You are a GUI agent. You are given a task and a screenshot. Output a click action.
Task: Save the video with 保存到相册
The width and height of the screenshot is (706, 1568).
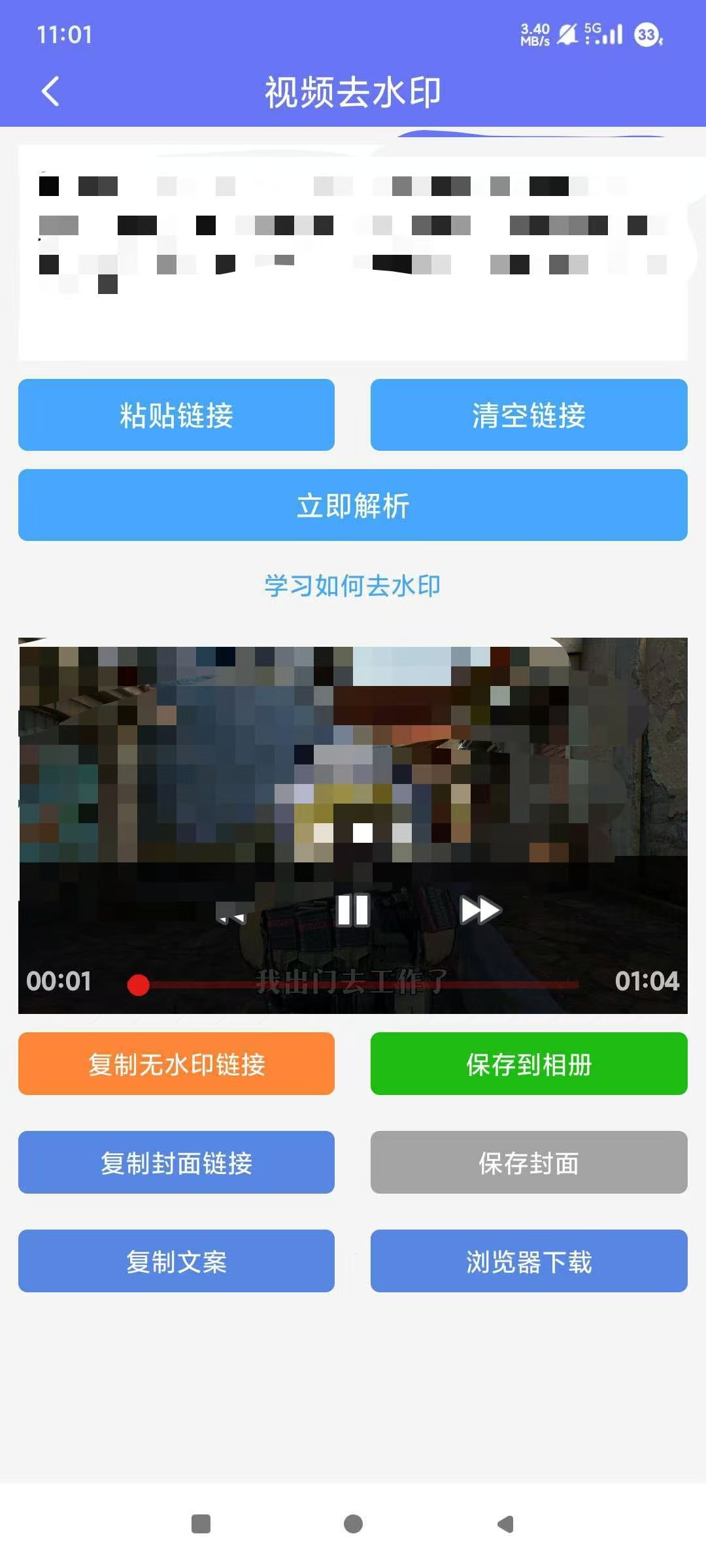point(529,1064)
